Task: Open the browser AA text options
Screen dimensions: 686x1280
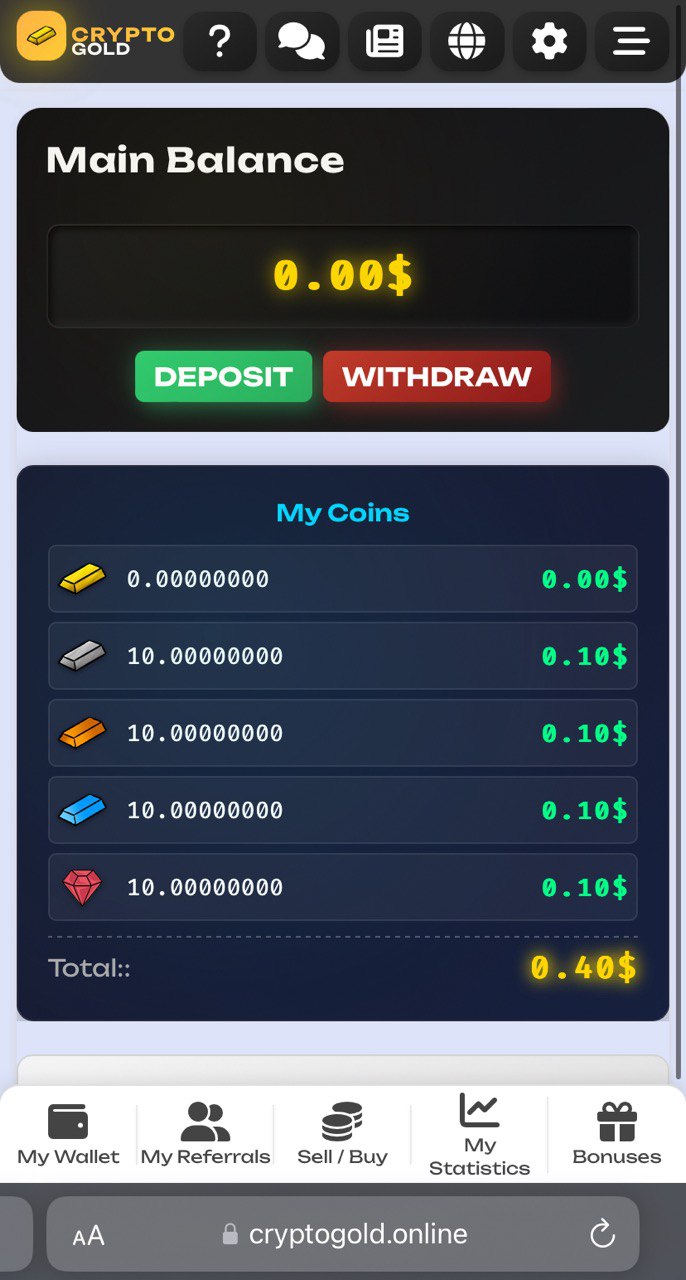Action: coord(88,1235)
